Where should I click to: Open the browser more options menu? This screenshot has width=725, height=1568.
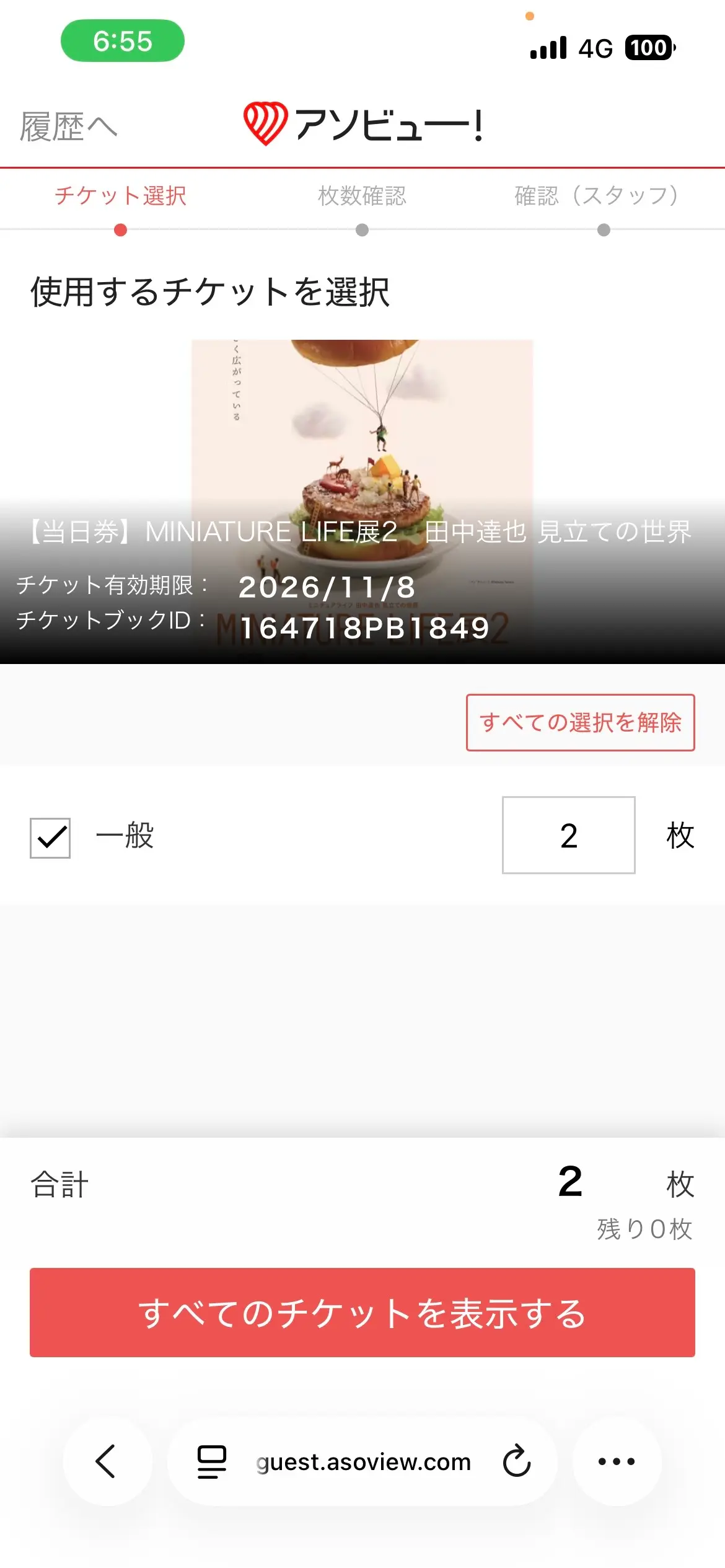tap(617, 1461)
